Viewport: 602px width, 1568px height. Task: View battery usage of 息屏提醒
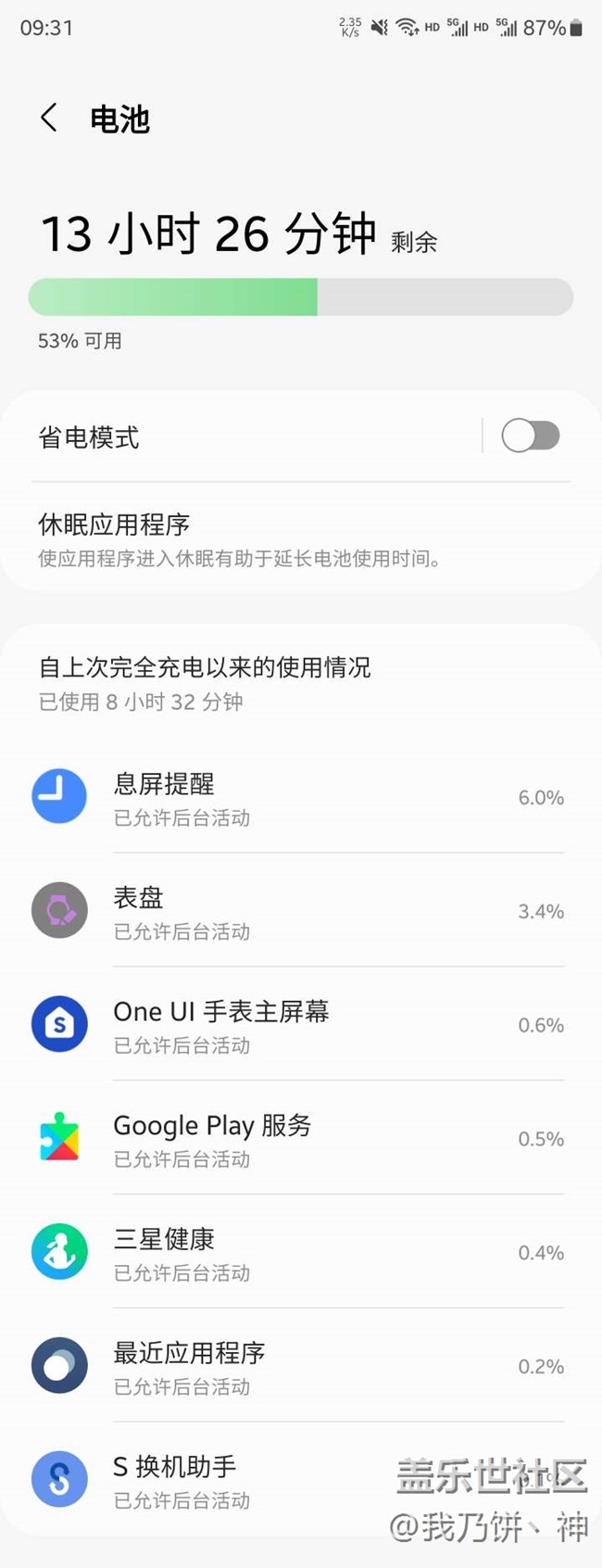click(296, 798)
